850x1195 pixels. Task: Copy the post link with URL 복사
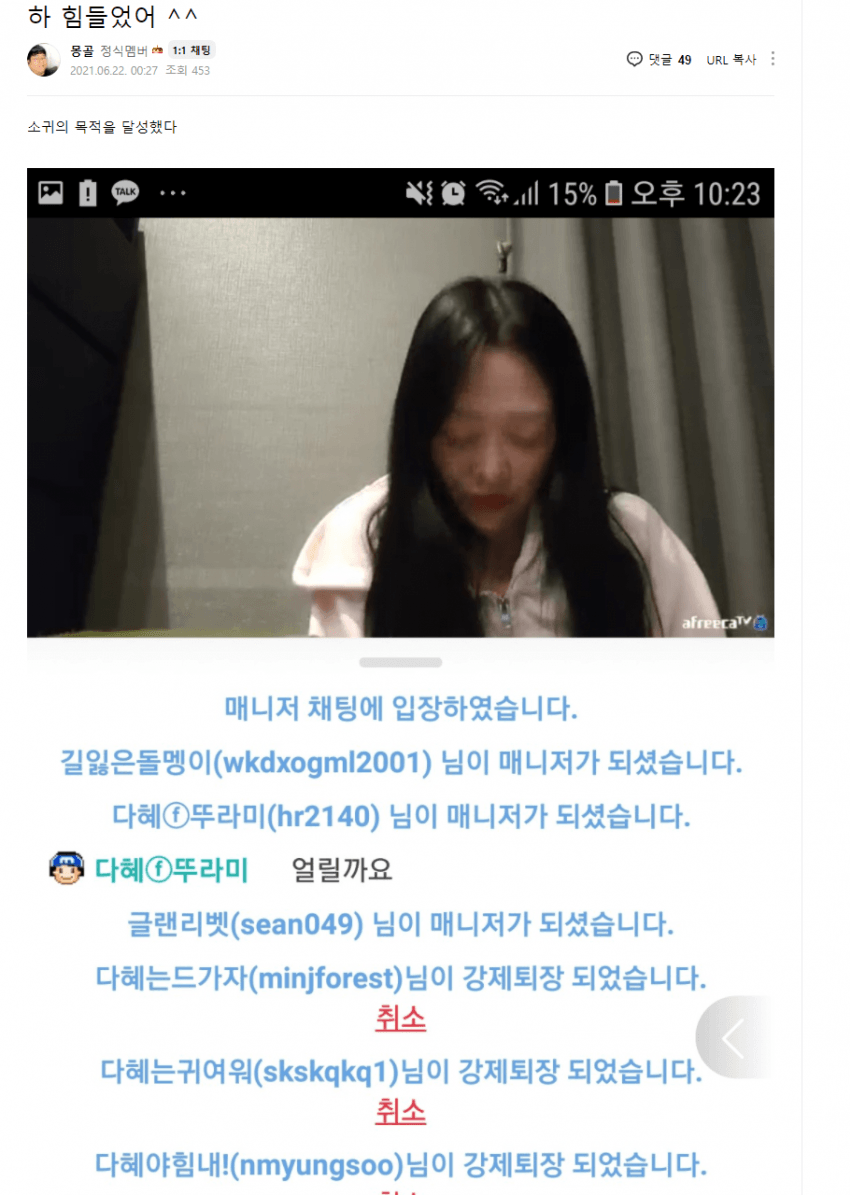731,60
